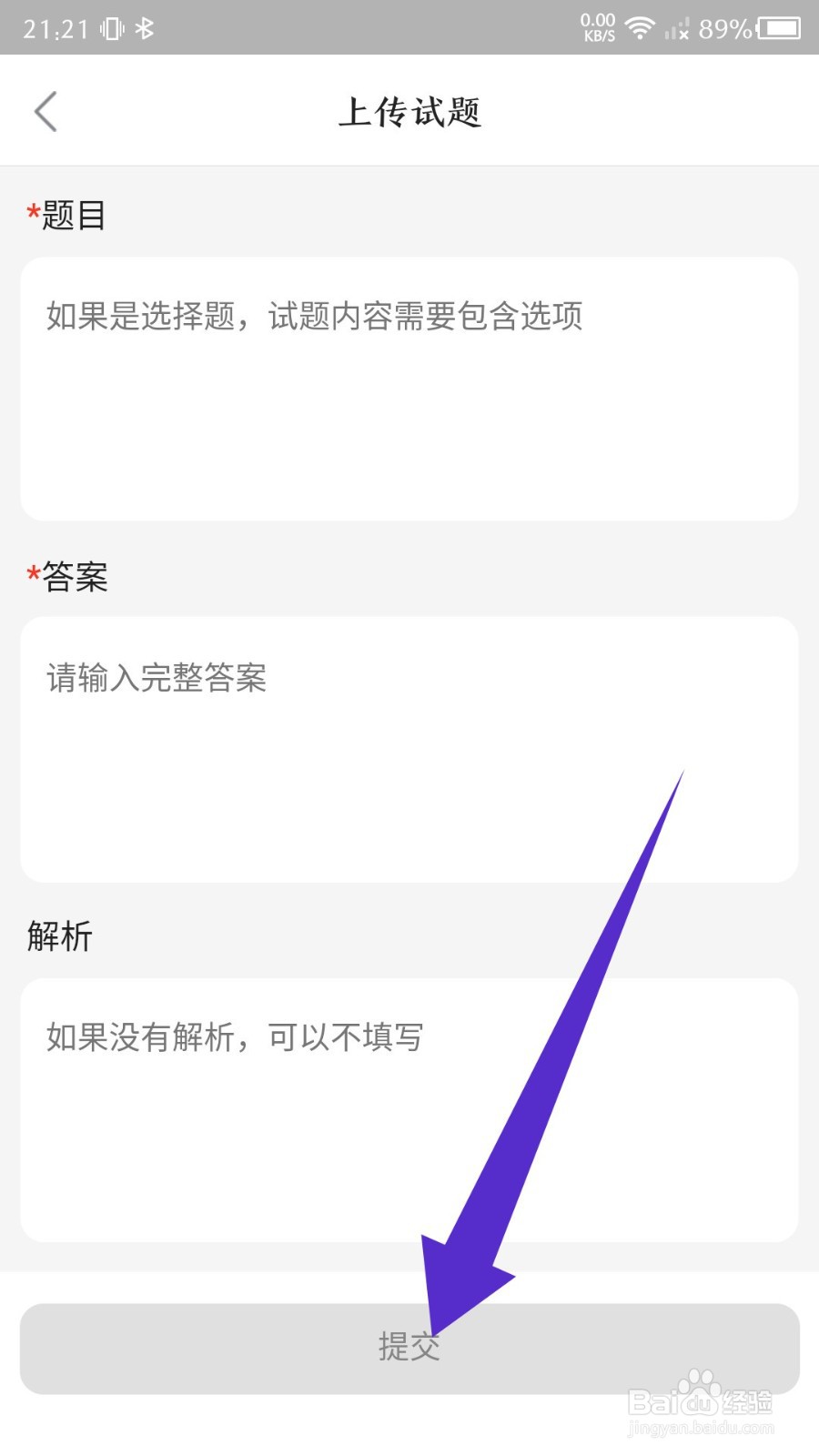Go back from the 上传试题 page
The width and height of the screenshot is (819, 1456).
[45, 112]
